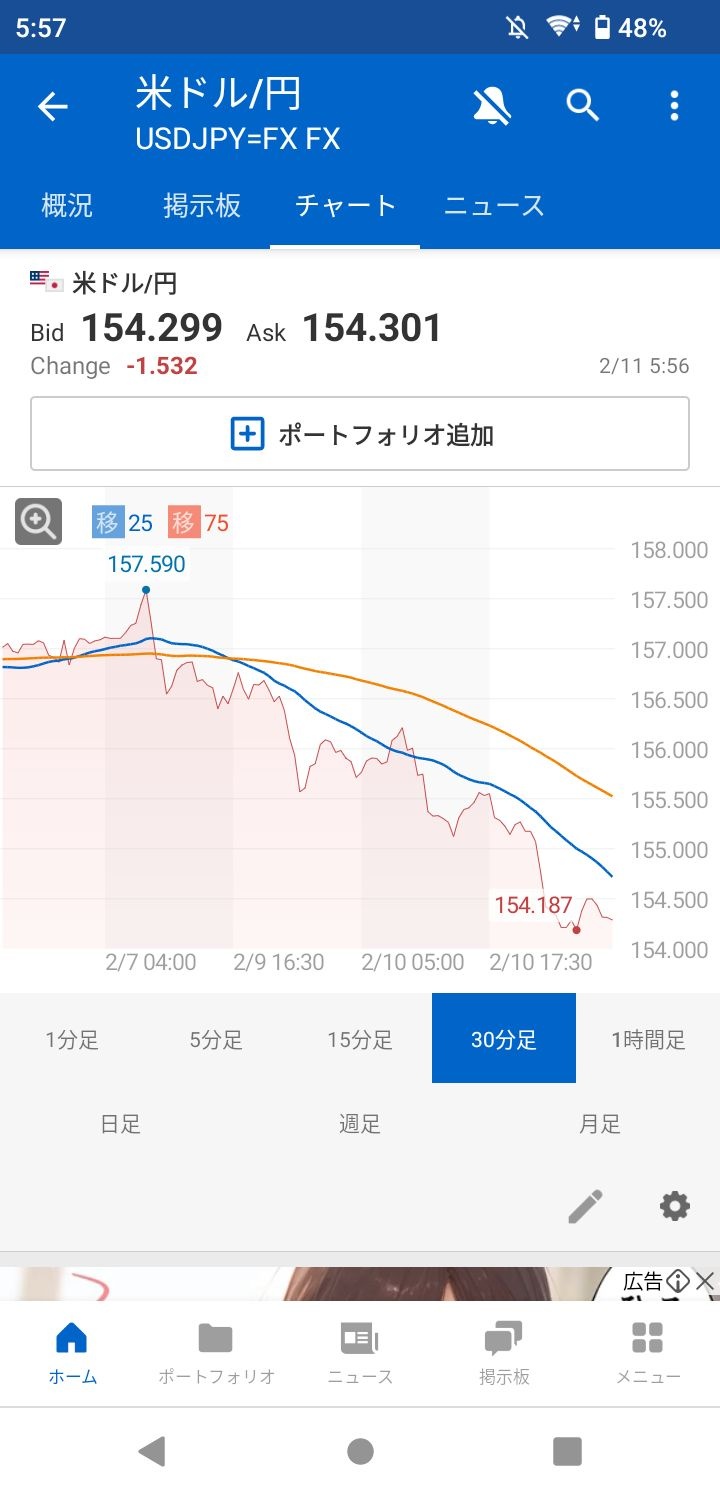
Task: Open the メニュー bottom navigation item
Action: pyautogui.click(x=648, y=1352)
